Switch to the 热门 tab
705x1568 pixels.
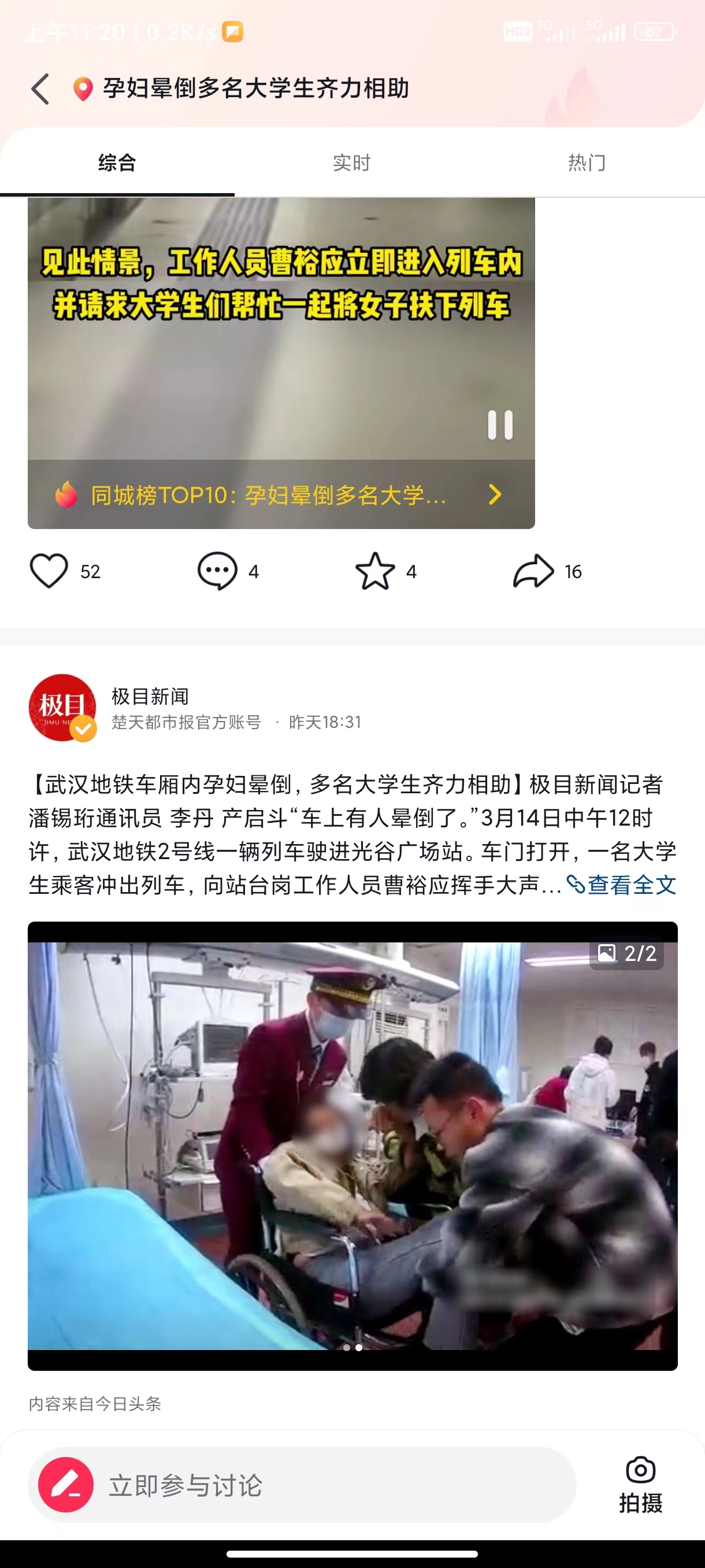pyautogui.click(x=587, y=162)
